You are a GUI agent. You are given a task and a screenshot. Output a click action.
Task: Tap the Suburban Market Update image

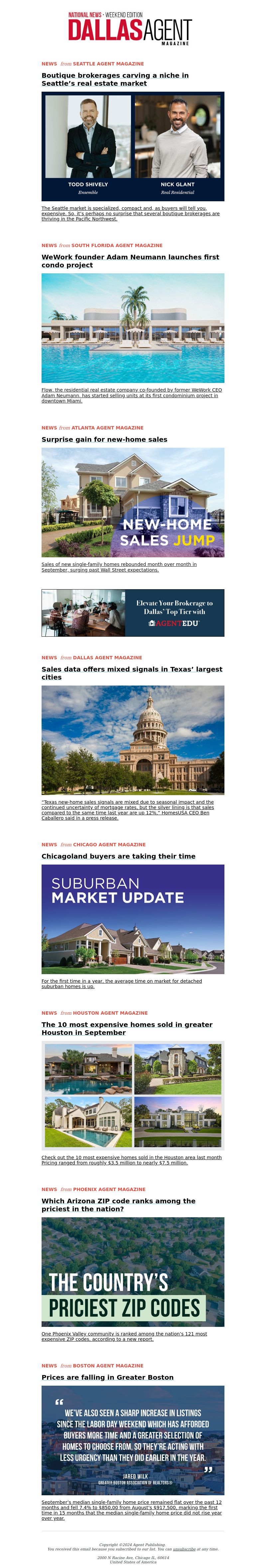[133, 919]
